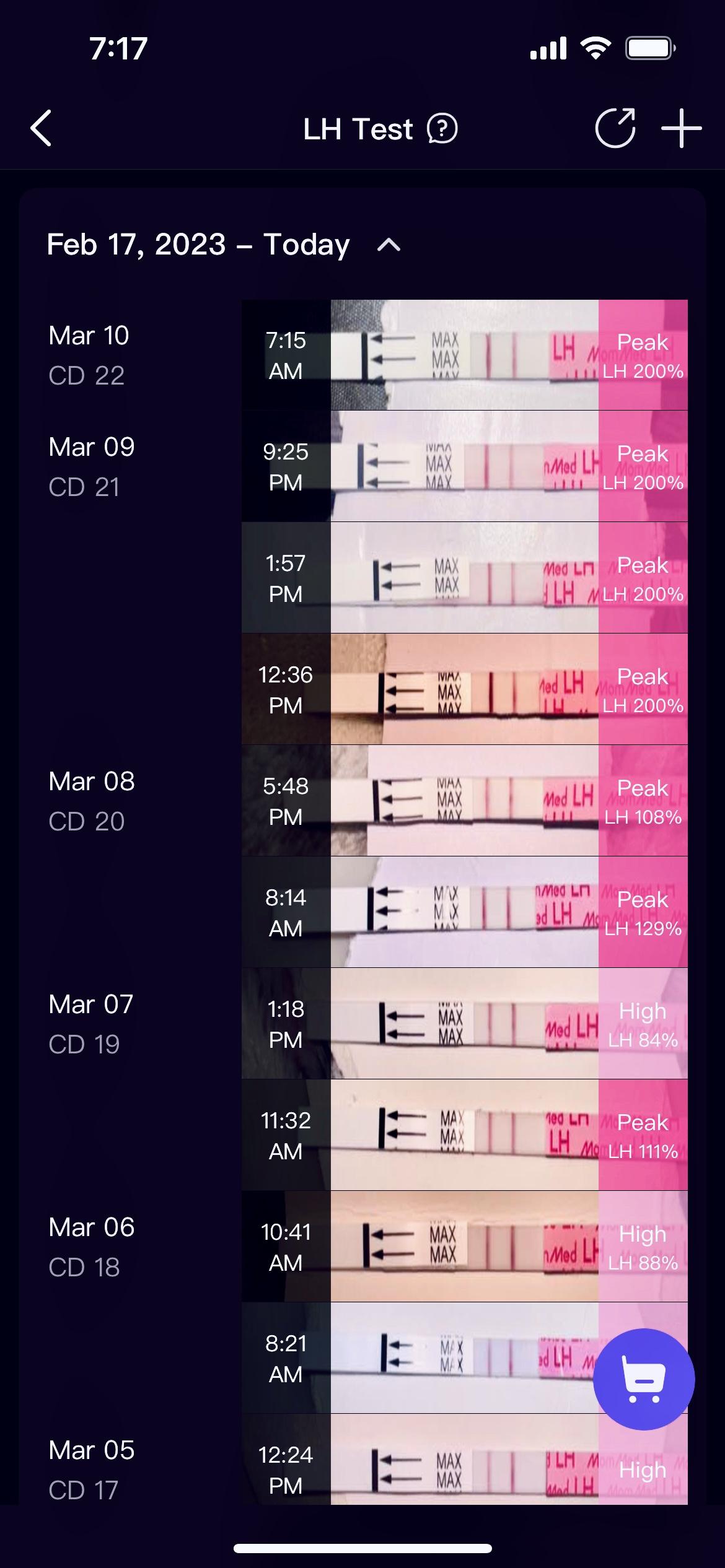View the Mar 06 10:41 AM LH 88% test
Image resolution: width=725 pixels, height=1568 pixels.
464,1247
